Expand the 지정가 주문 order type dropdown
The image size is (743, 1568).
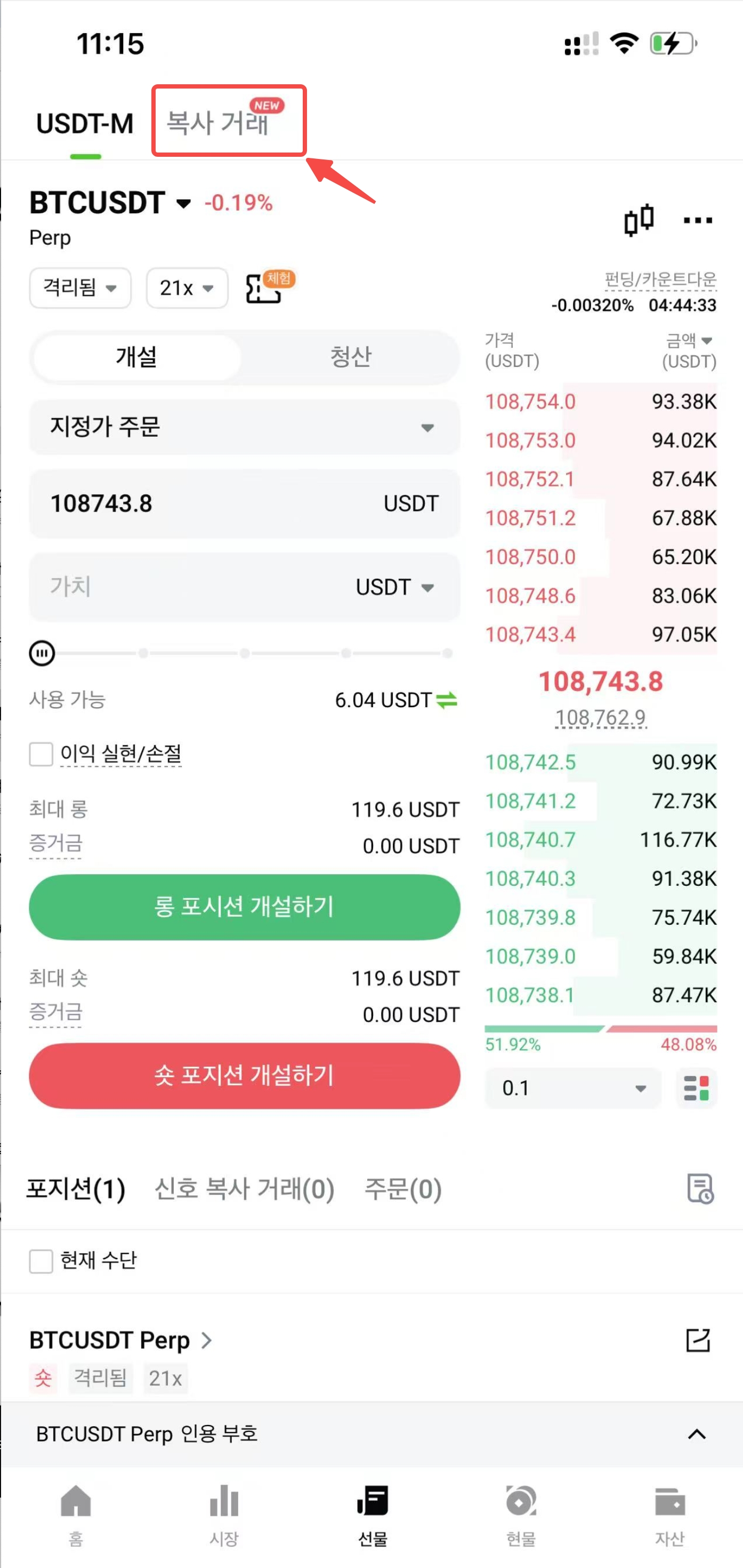(245, 427)
